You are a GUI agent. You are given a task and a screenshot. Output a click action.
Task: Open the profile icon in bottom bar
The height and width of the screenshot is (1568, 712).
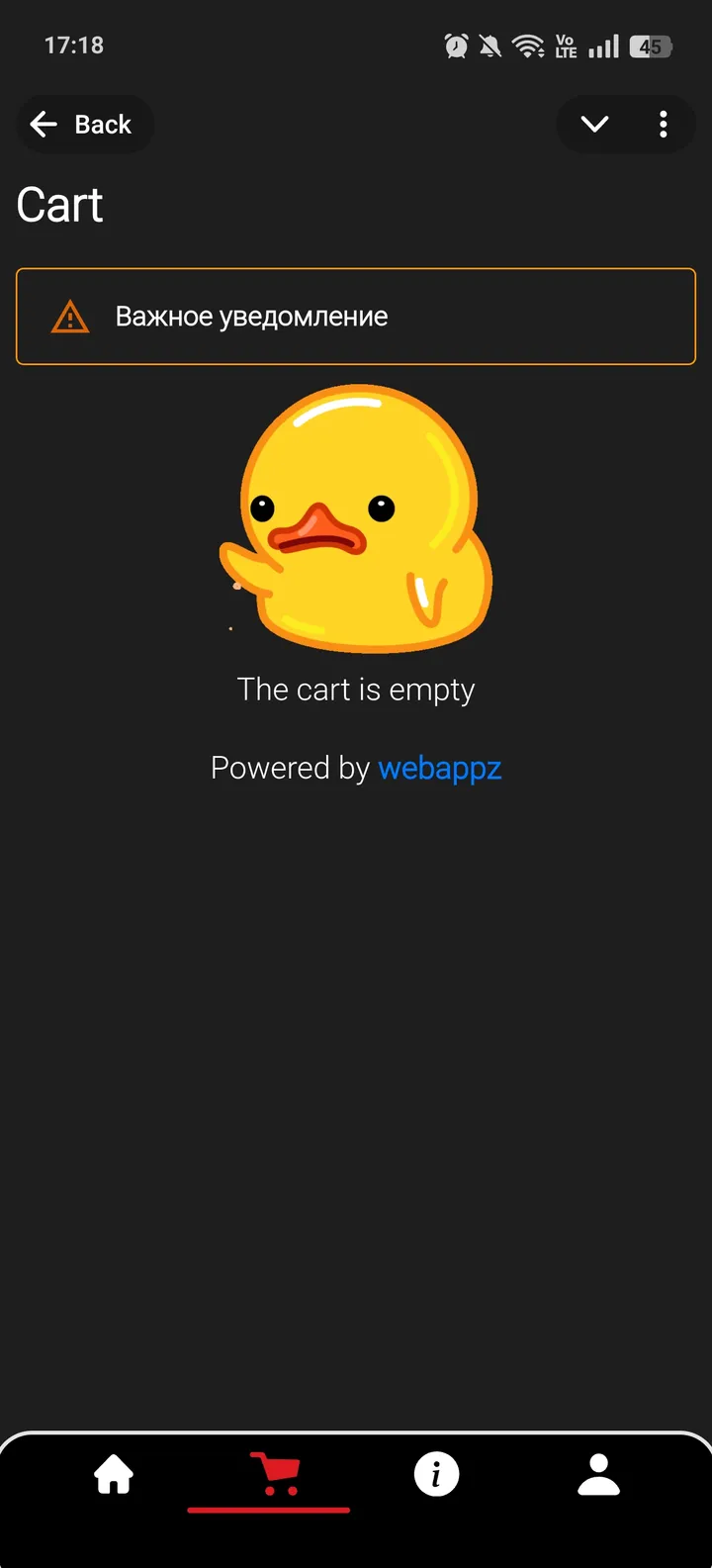point(597,1474)
